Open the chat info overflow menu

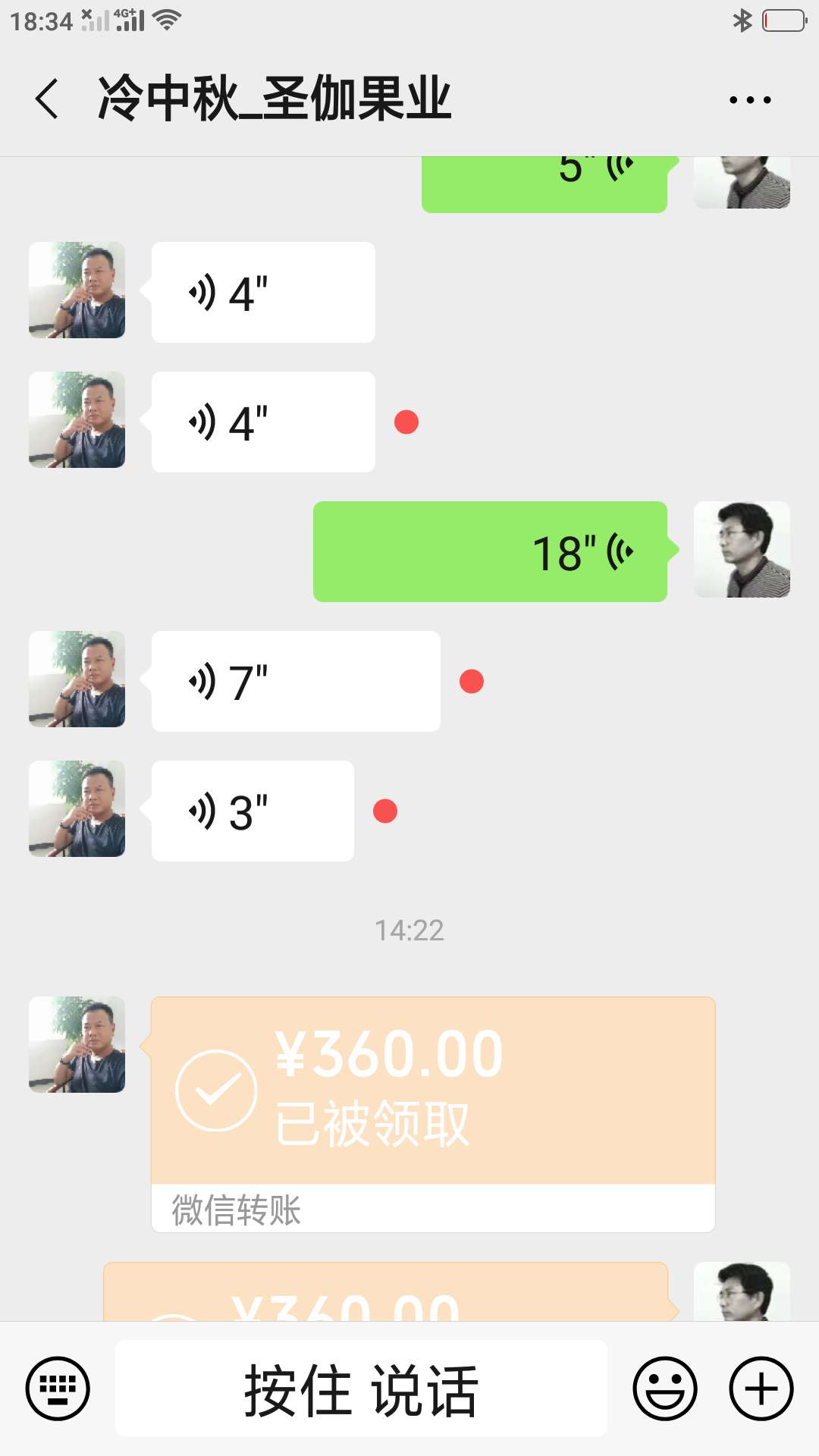click(x=750, y=99)
